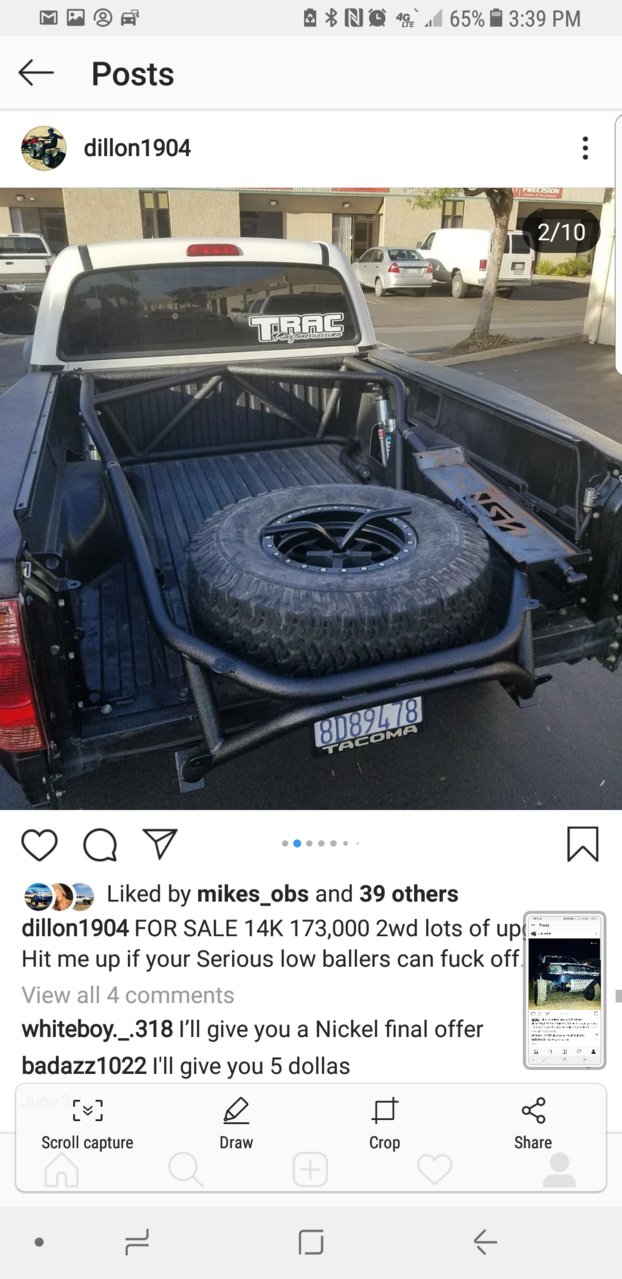This screenshot has height=1279, width=622.
Task: Save post with the bookmark icon
Action: pyautogui.click(x=583, y=844)
